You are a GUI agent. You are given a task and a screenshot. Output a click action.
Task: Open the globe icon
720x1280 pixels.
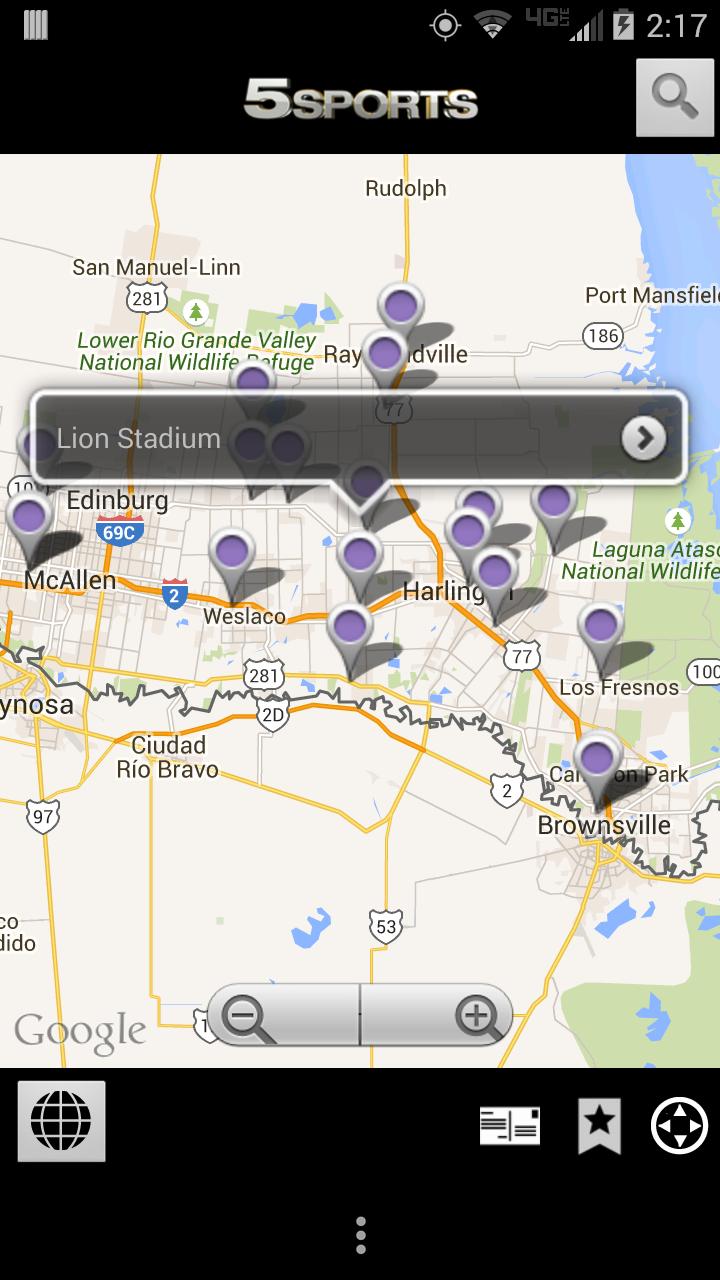61,1121
